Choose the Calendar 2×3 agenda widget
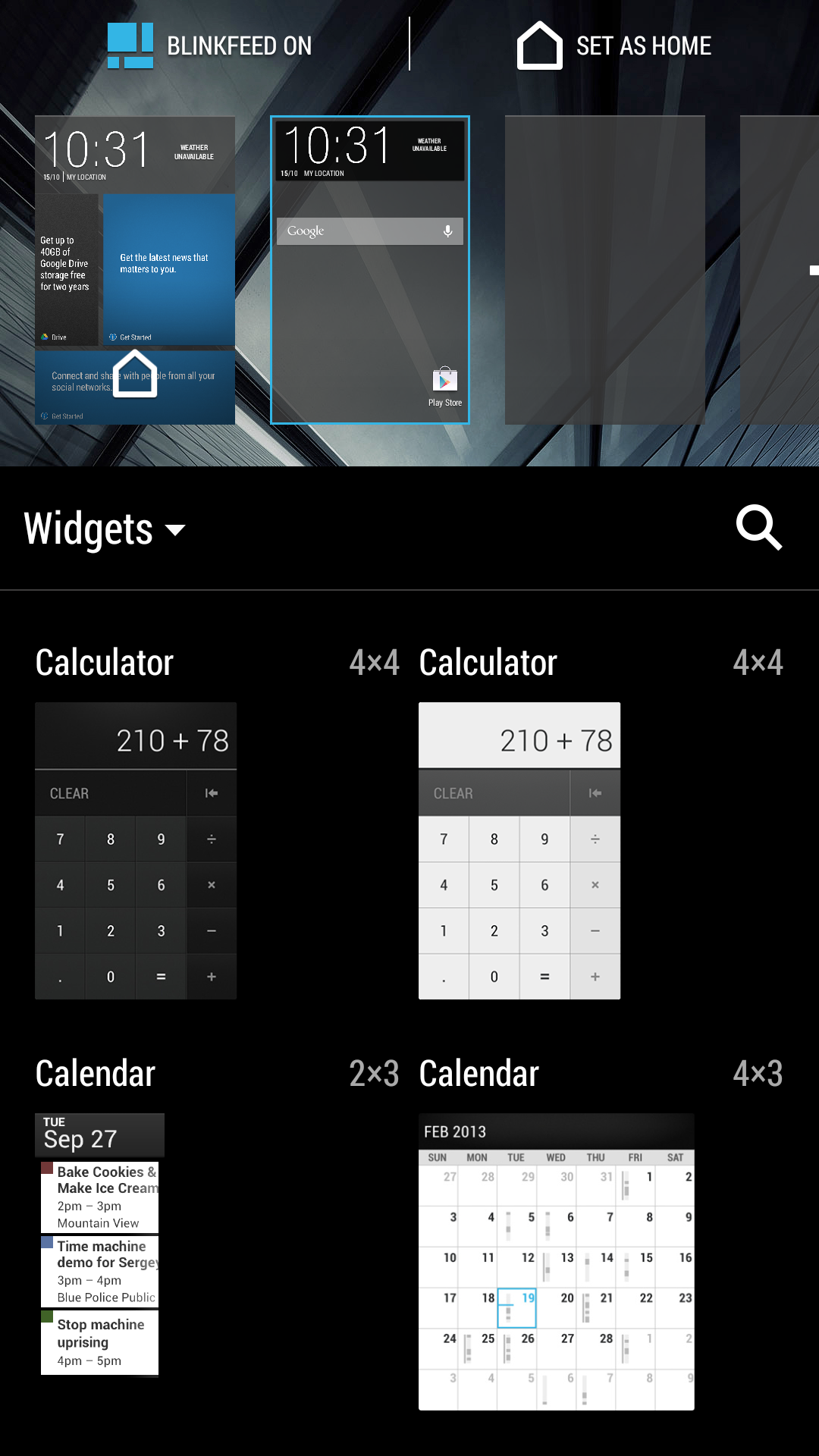 point(99,1244)
